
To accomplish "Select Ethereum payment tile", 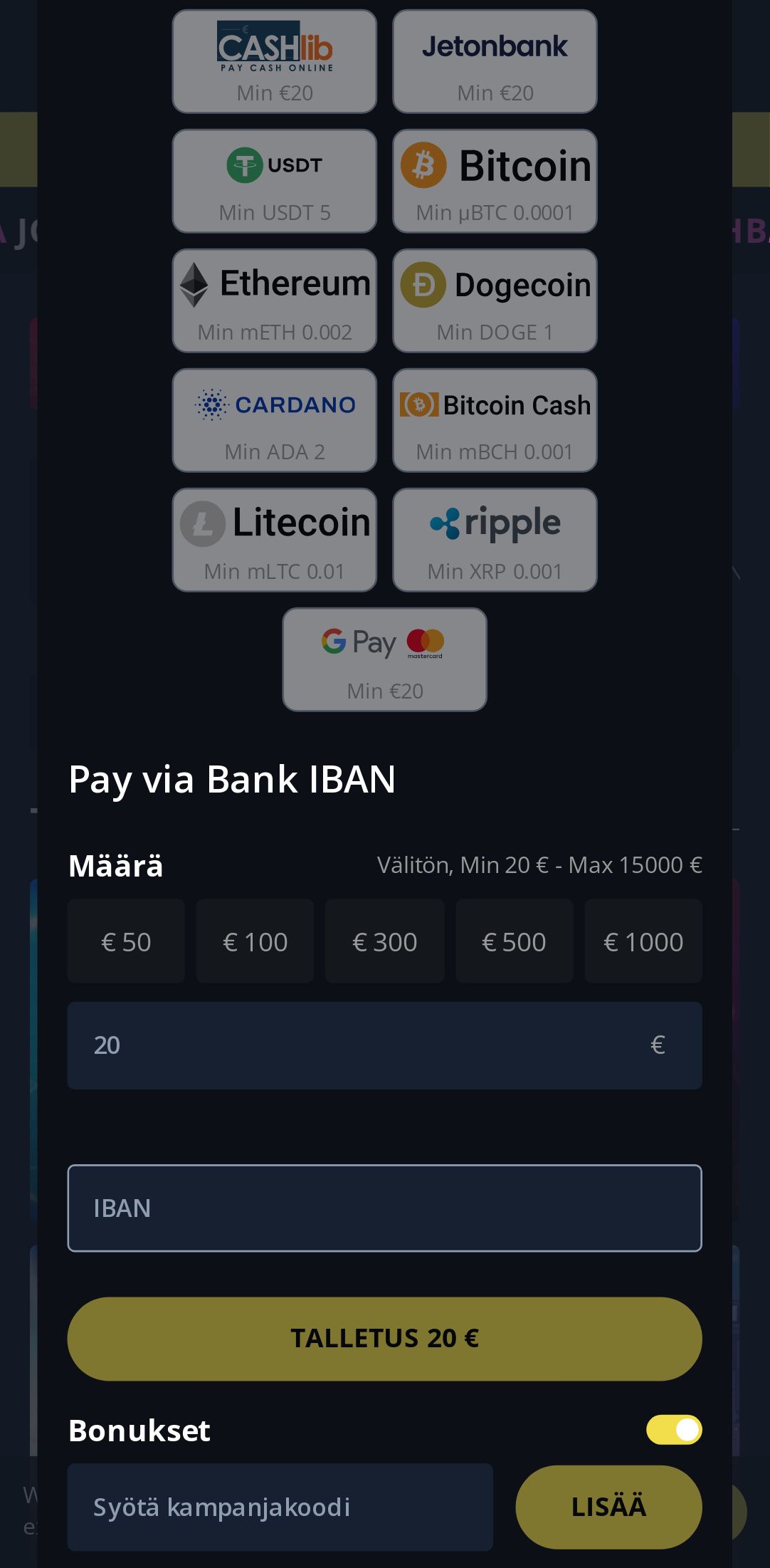I will [x=274, y=300].
